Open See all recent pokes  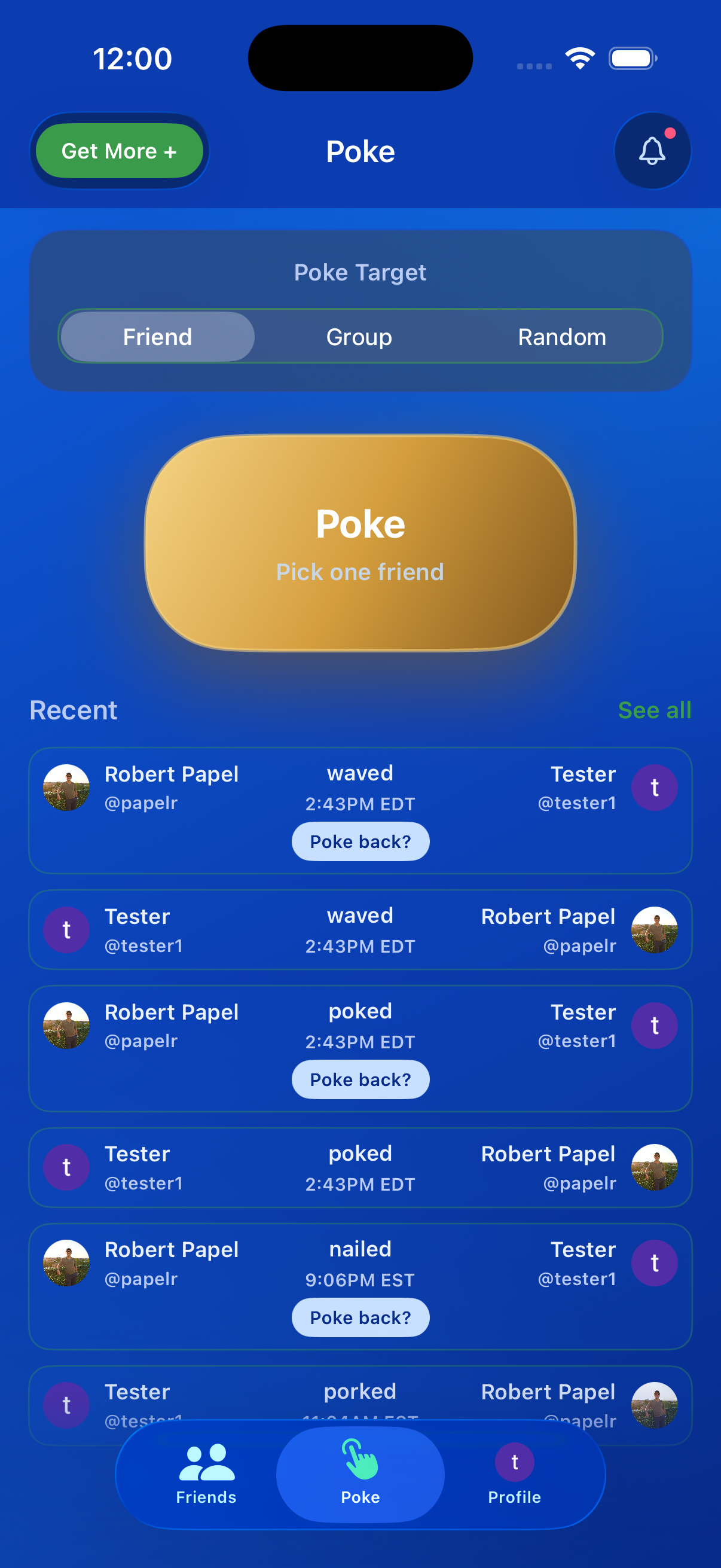click(655, 710)
